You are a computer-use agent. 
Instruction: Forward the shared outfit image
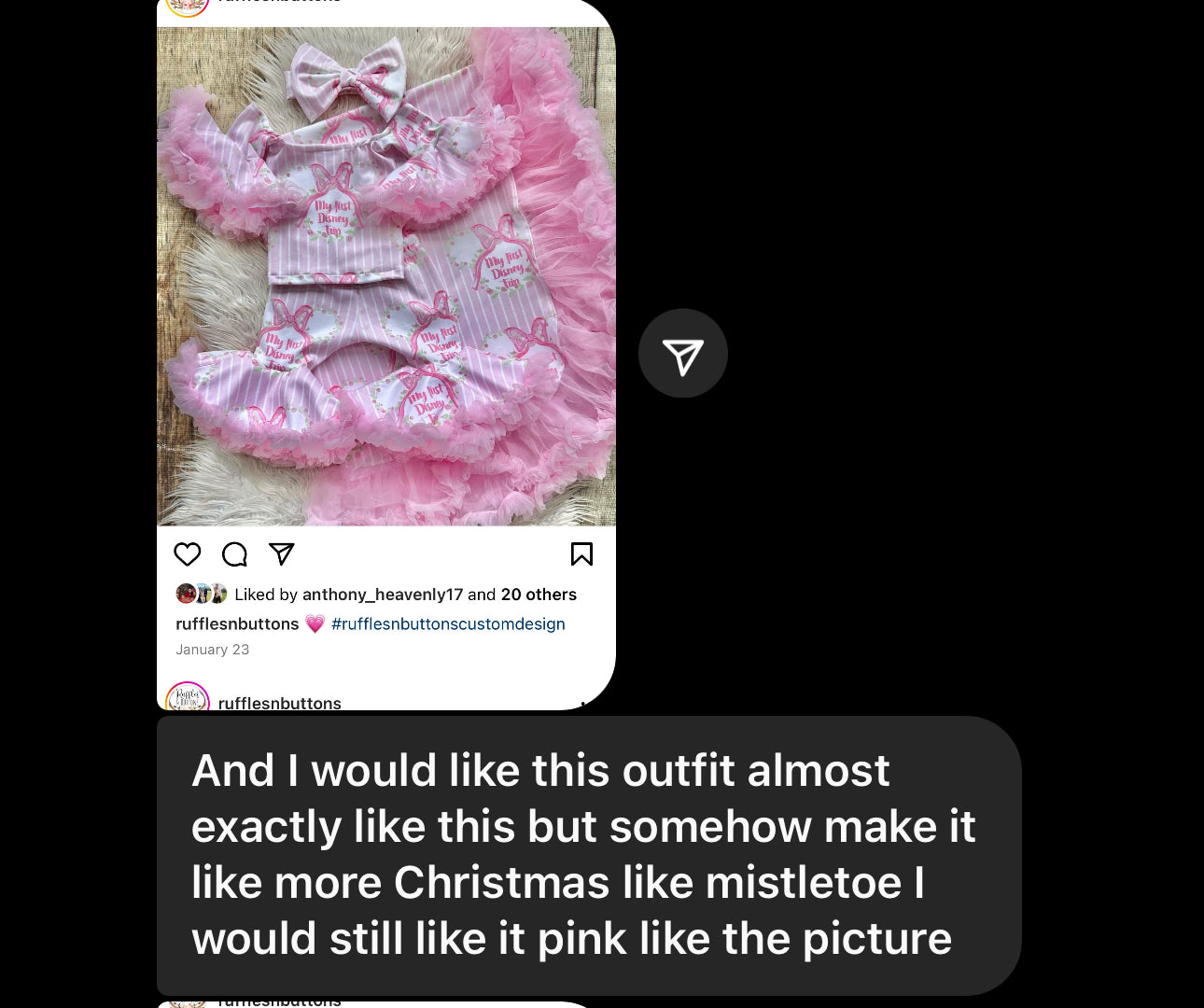tap(682, 354)
